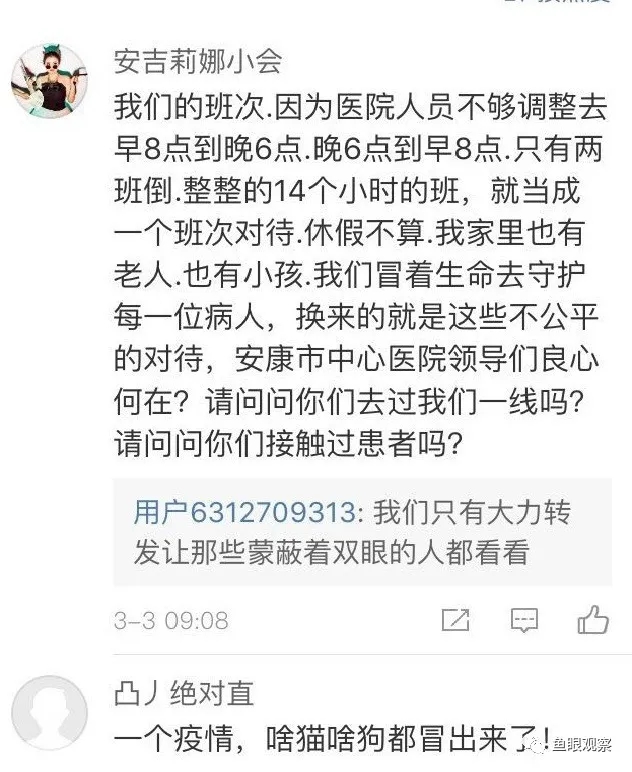
Task: Like 安吉莉娜小会's comment
Action: click(593, 620)
